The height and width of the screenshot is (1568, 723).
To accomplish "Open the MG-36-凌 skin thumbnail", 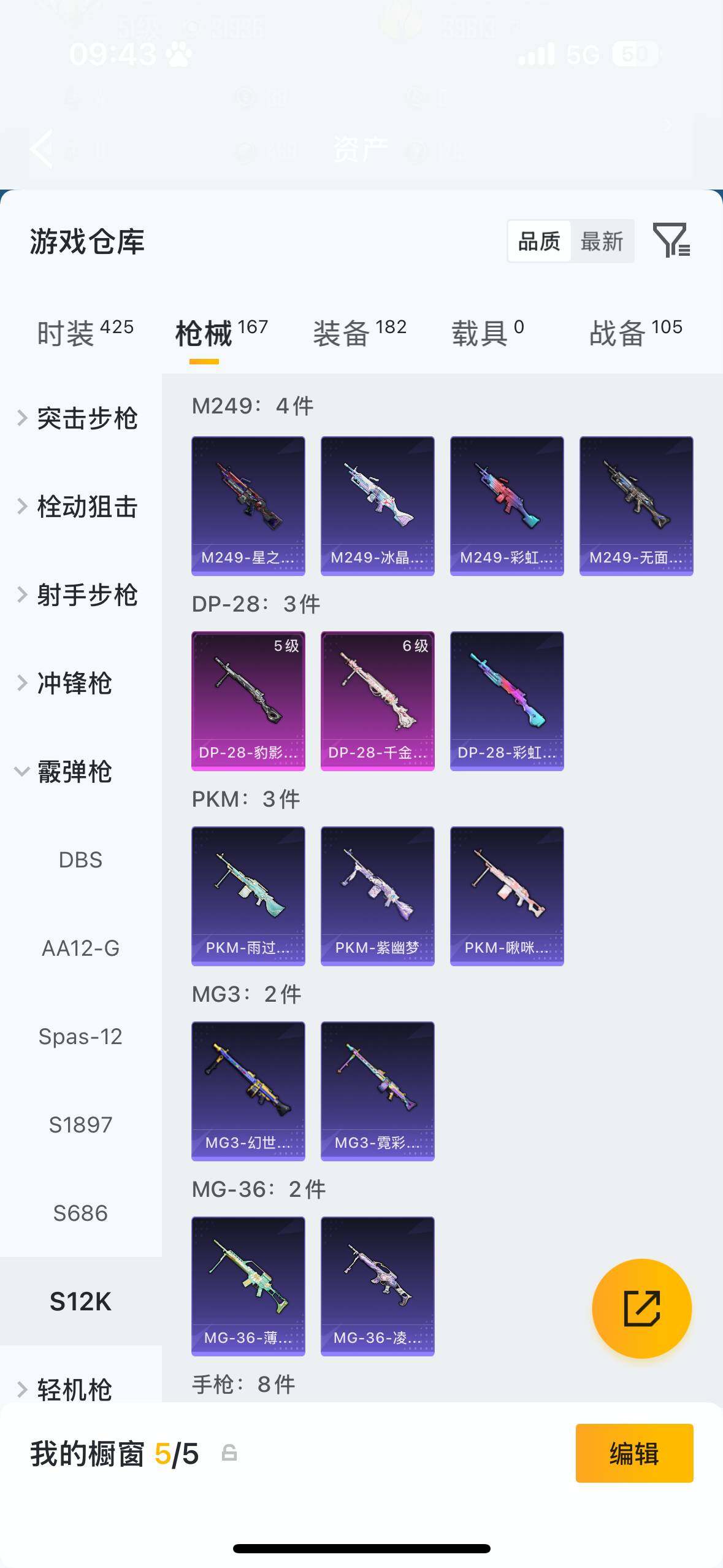I will point(377,1286).
